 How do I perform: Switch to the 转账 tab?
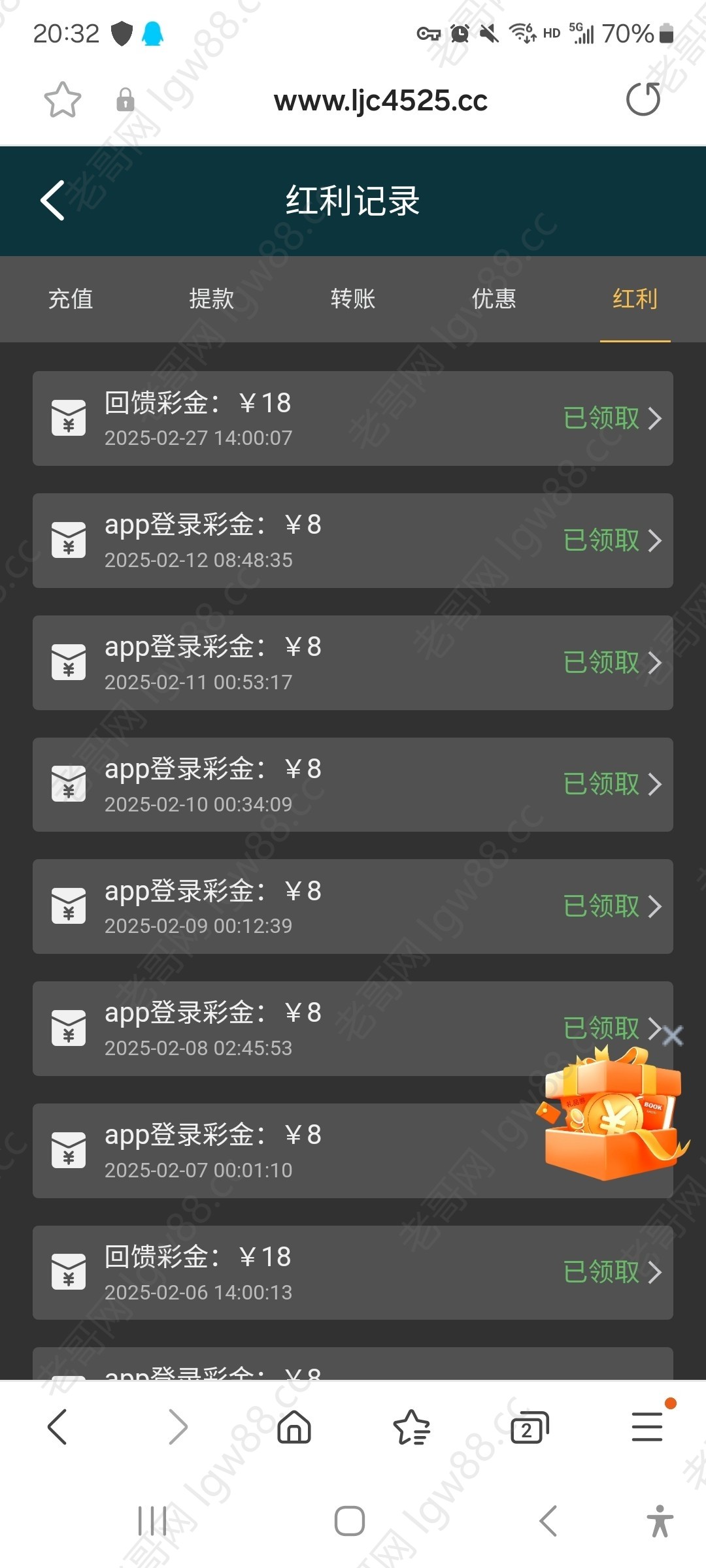coord(353,299)
